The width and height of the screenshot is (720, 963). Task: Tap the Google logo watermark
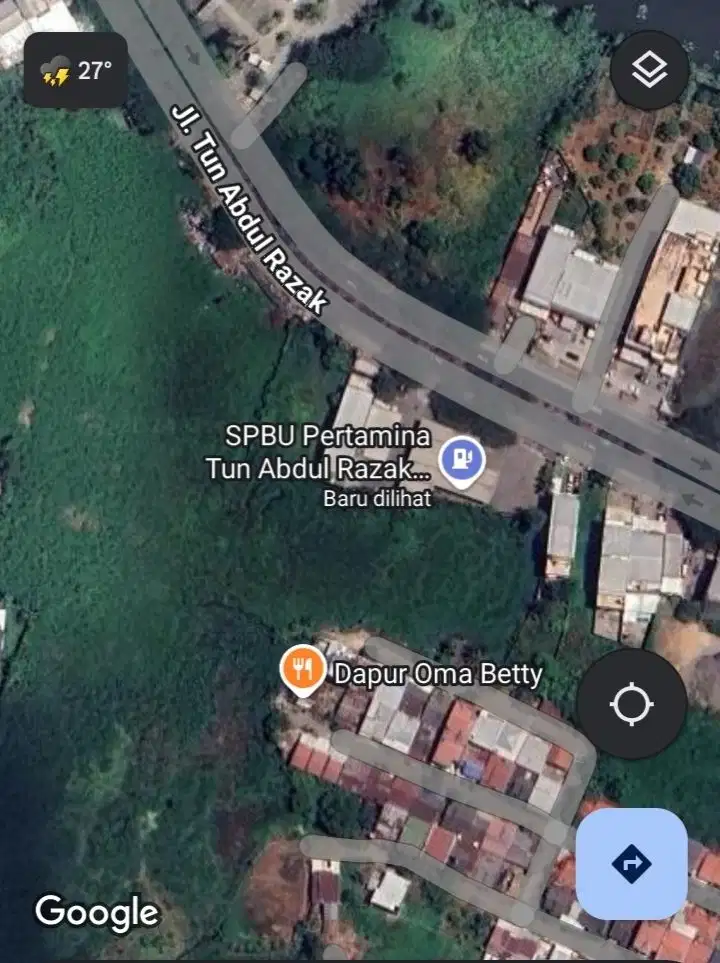click(x=95, y=912)
